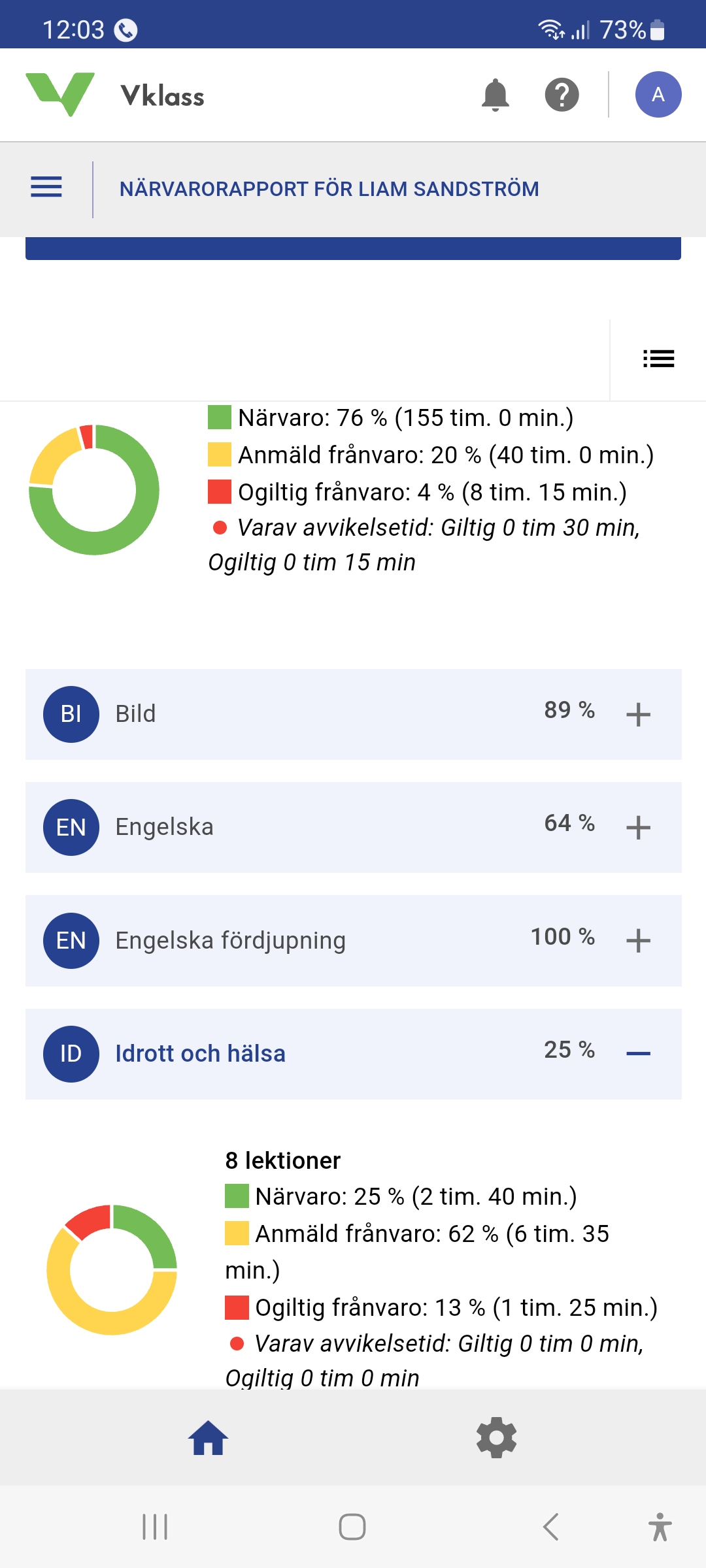Go back using system back button
The height and width of the screenshot is (1568, 706).
pyautogui.click(x=551, y=1527)
